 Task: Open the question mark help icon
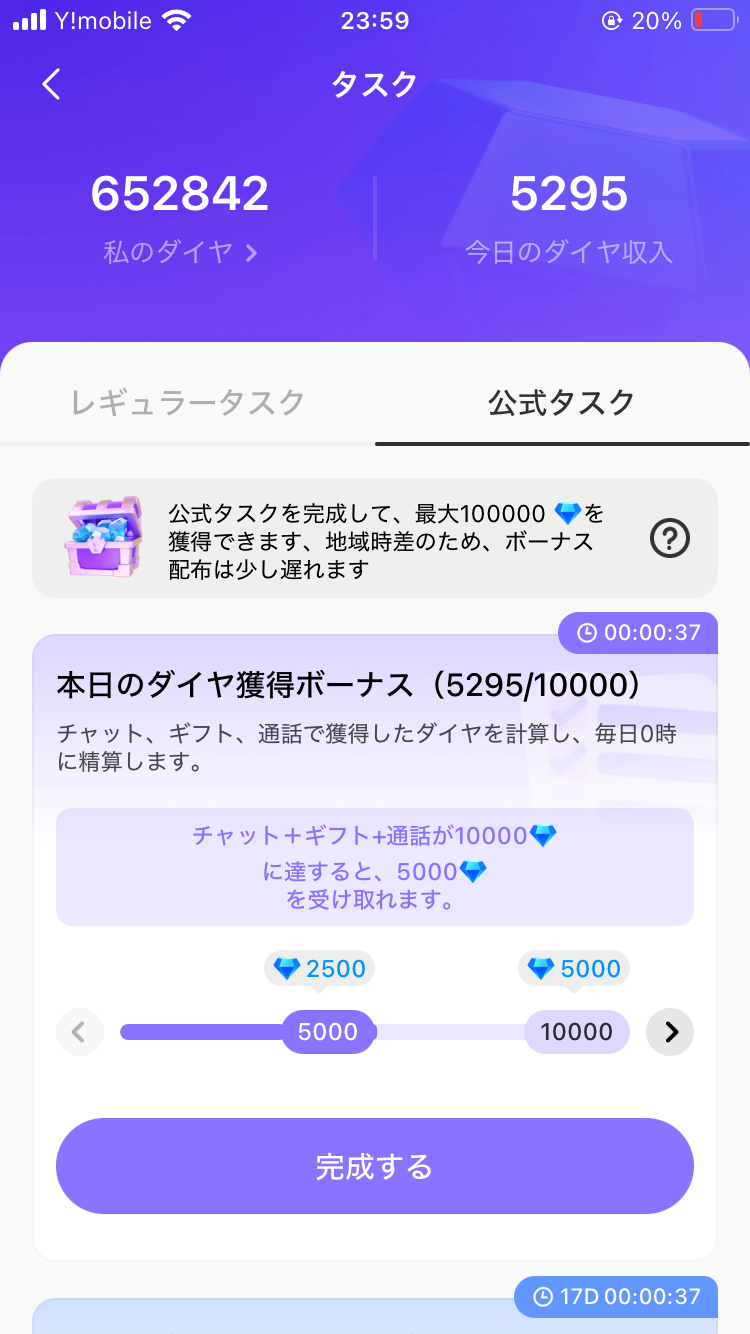pos(670,539)
